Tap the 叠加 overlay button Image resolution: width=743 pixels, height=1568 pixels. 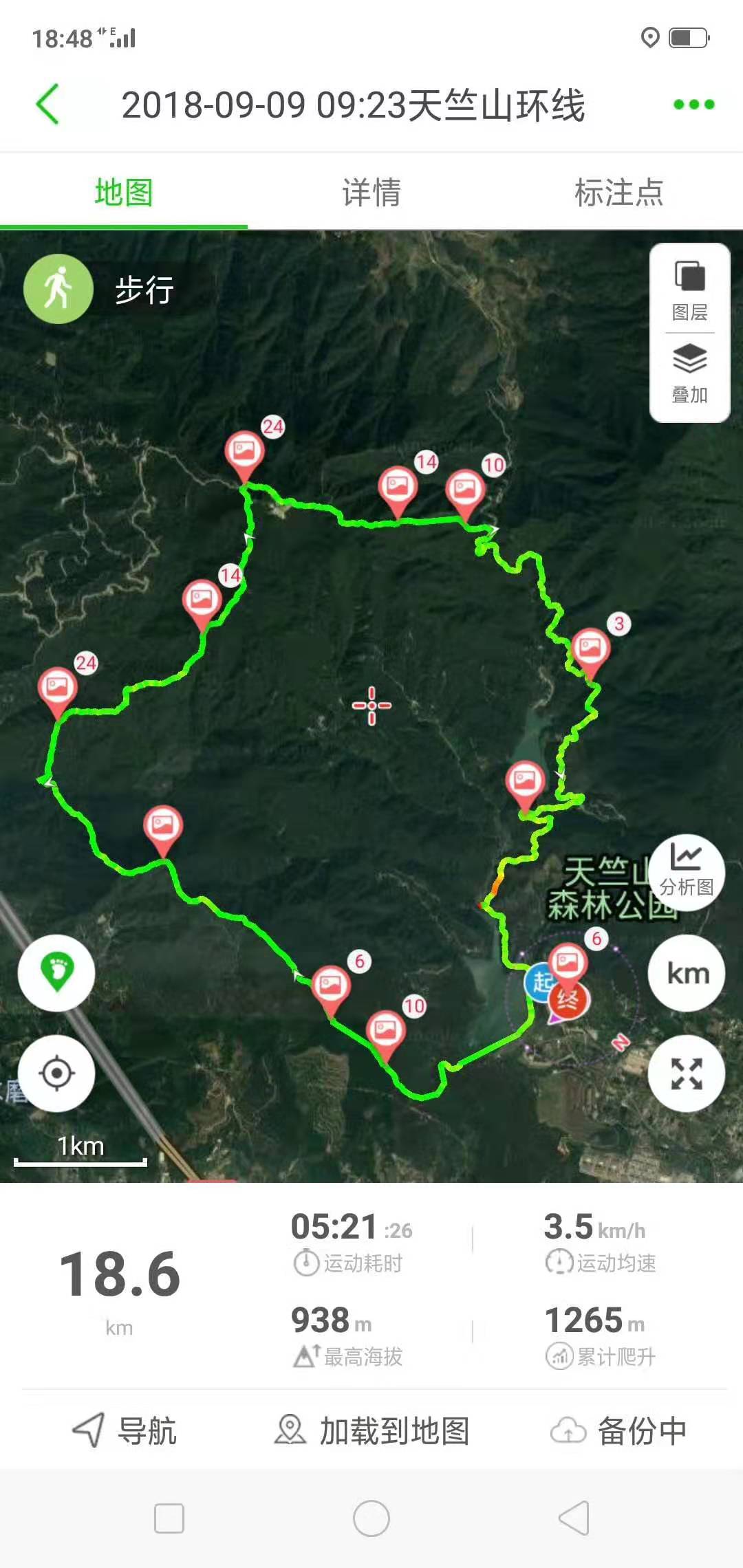click(x=689, y=374)
